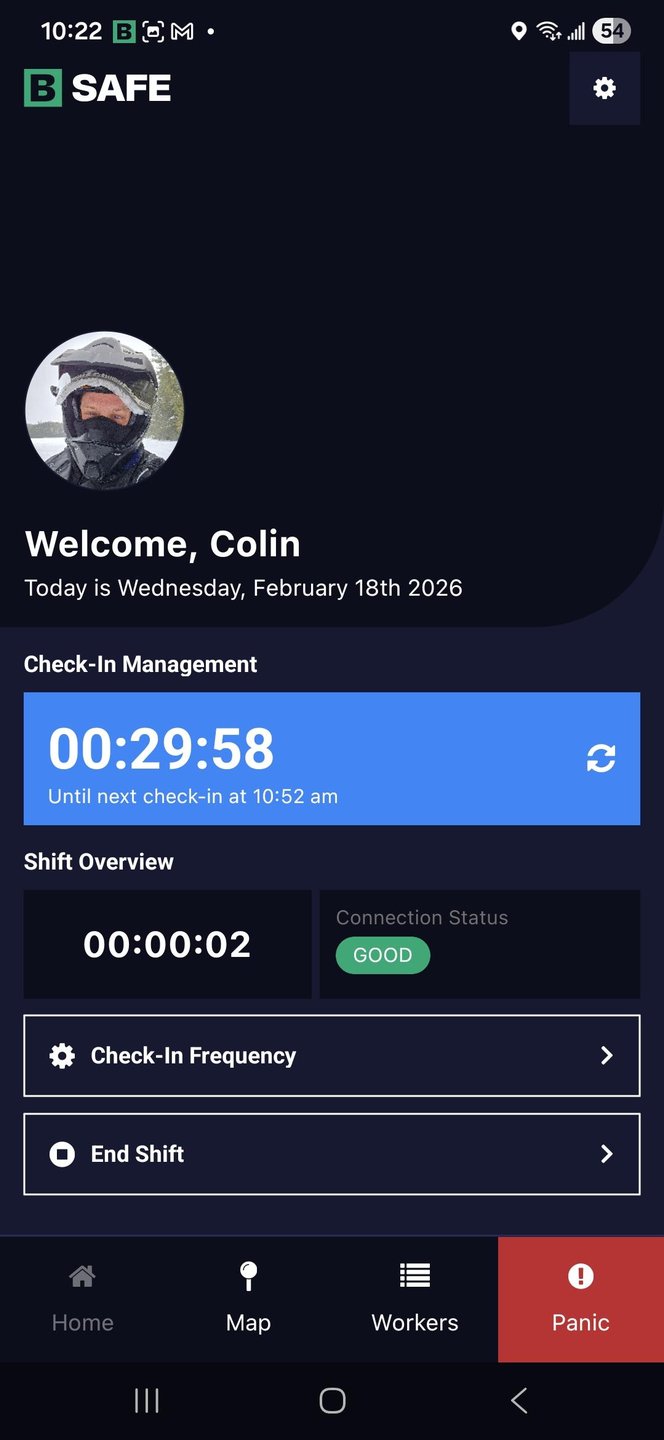Image resolution: width=664 pixels, height=1440 pixels.
Task: Switch to the Workers tab
Action: (x=415, y=1299)
